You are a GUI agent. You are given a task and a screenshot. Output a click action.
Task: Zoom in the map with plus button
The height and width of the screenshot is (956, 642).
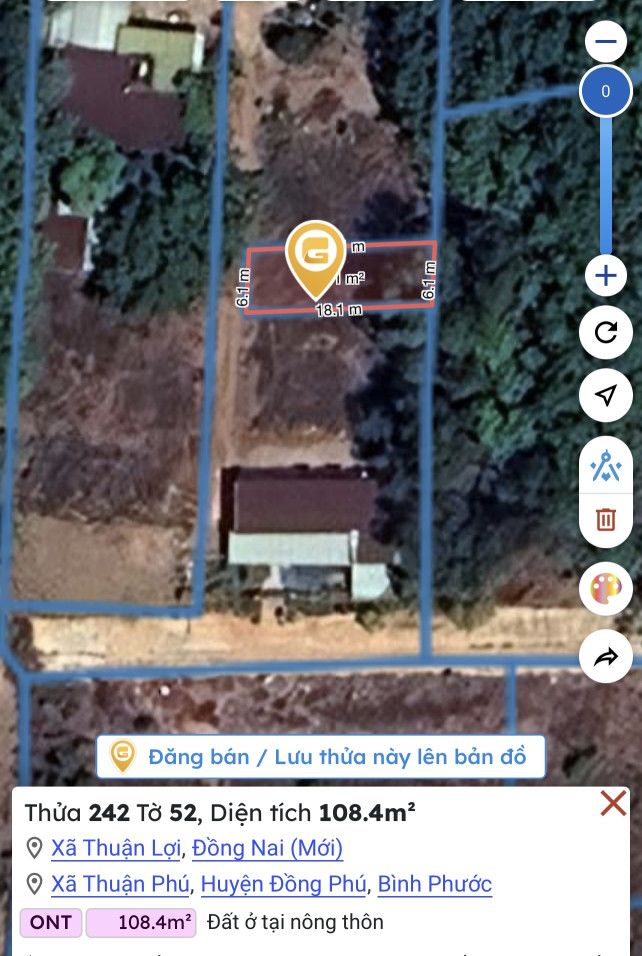[x=605, y=275]
